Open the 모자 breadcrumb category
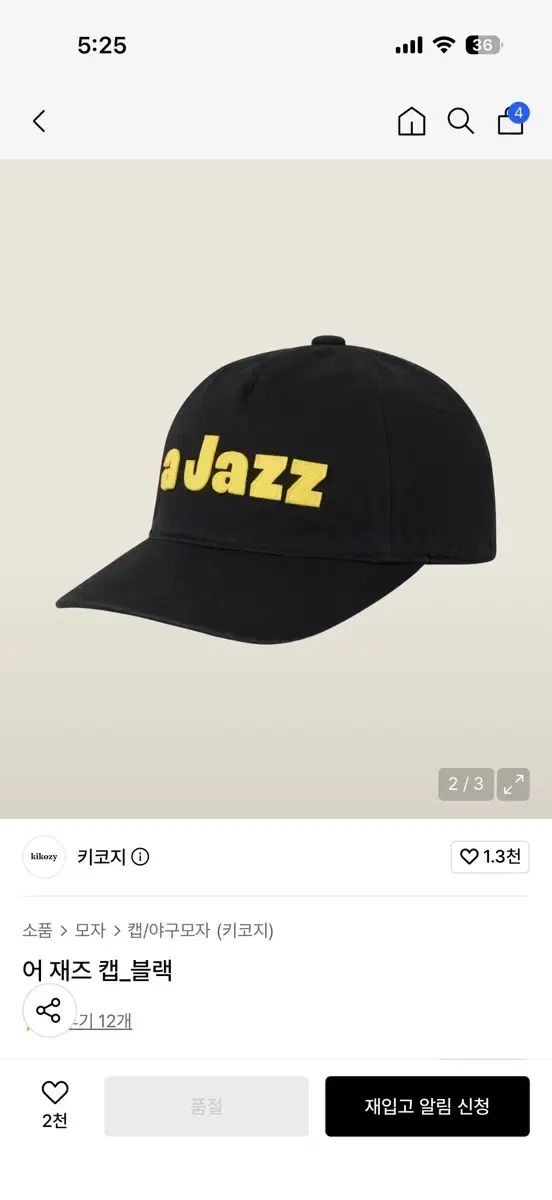The image size is (552, 1200). pyautogui.click(x=90, y=930)
